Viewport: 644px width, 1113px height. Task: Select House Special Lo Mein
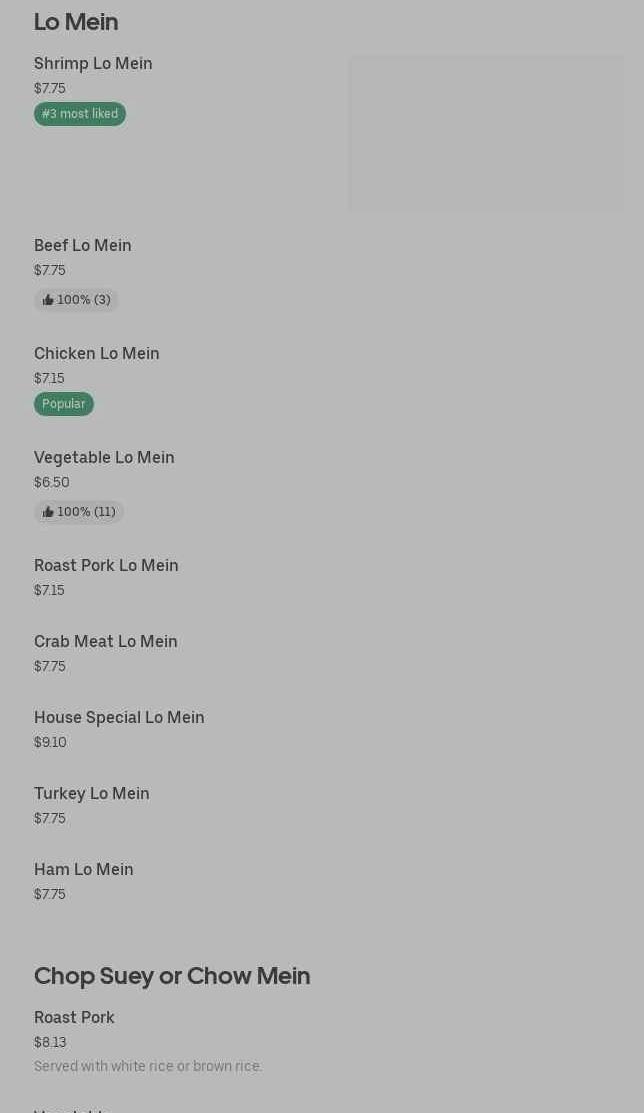click(x=119, y=718)
